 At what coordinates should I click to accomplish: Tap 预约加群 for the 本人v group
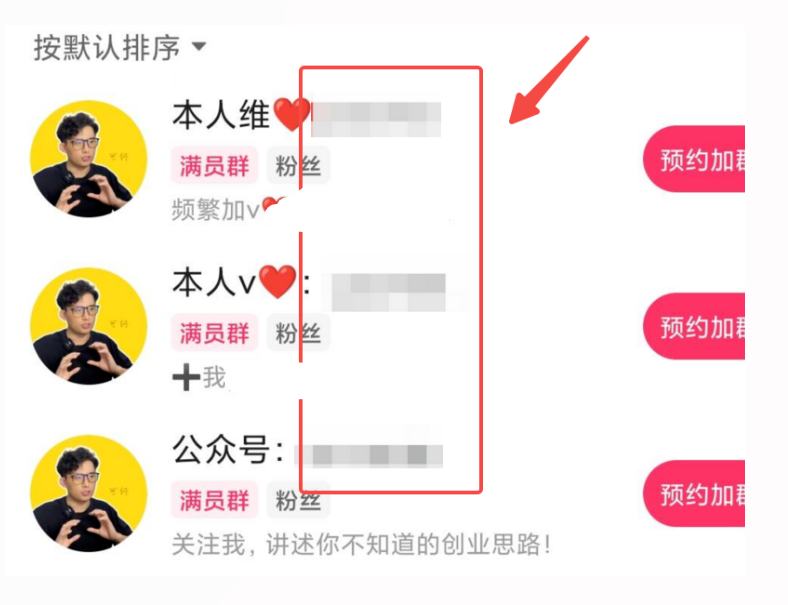click(x=700, y=327)
